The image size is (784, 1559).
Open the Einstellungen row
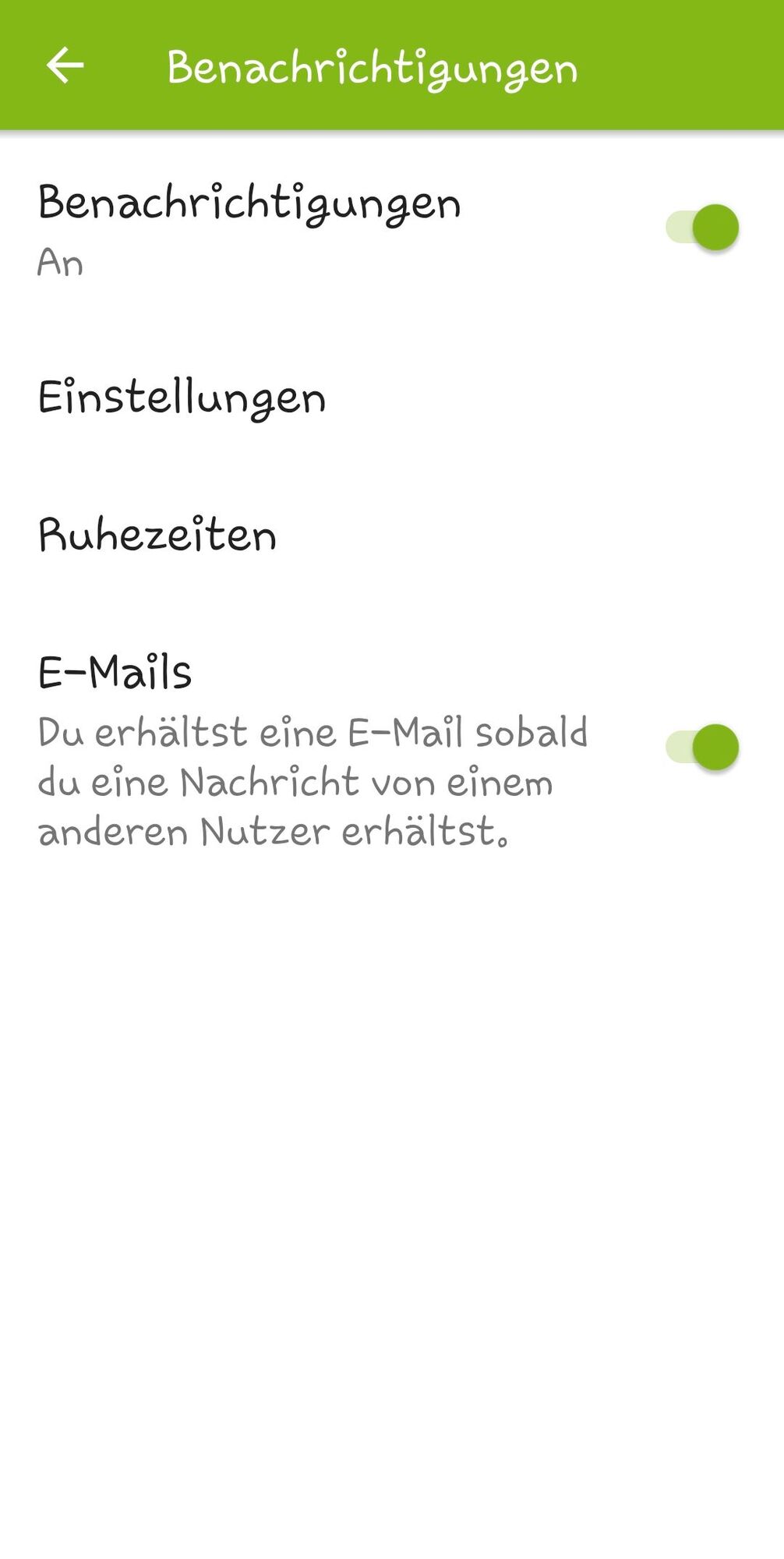(x=182, y=398)
